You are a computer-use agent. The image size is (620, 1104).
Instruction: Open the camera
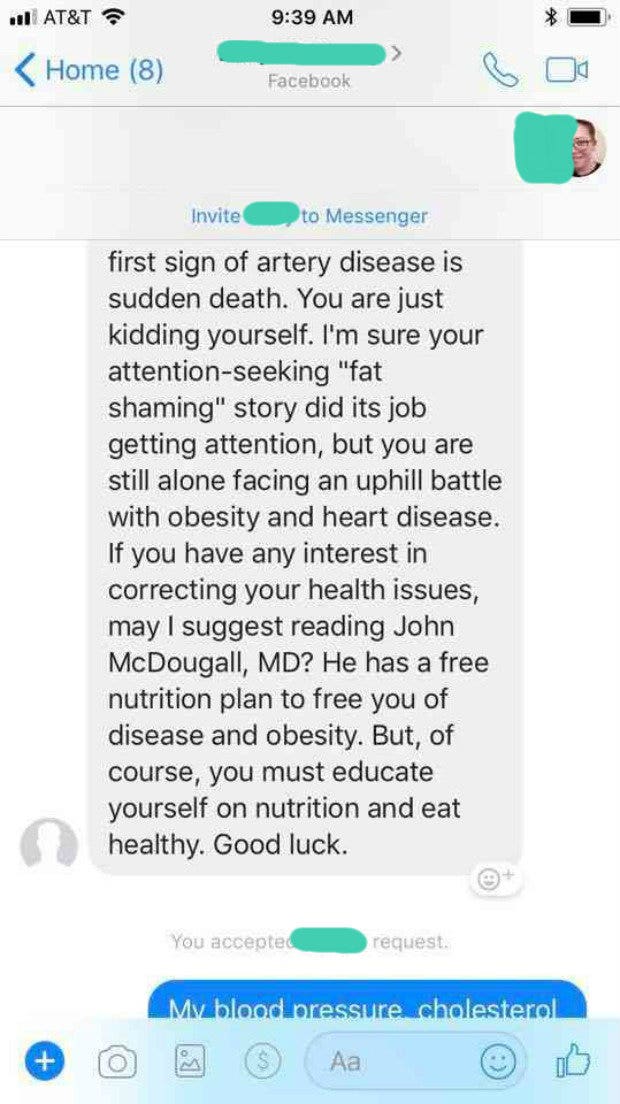[x=117, y=1061]
